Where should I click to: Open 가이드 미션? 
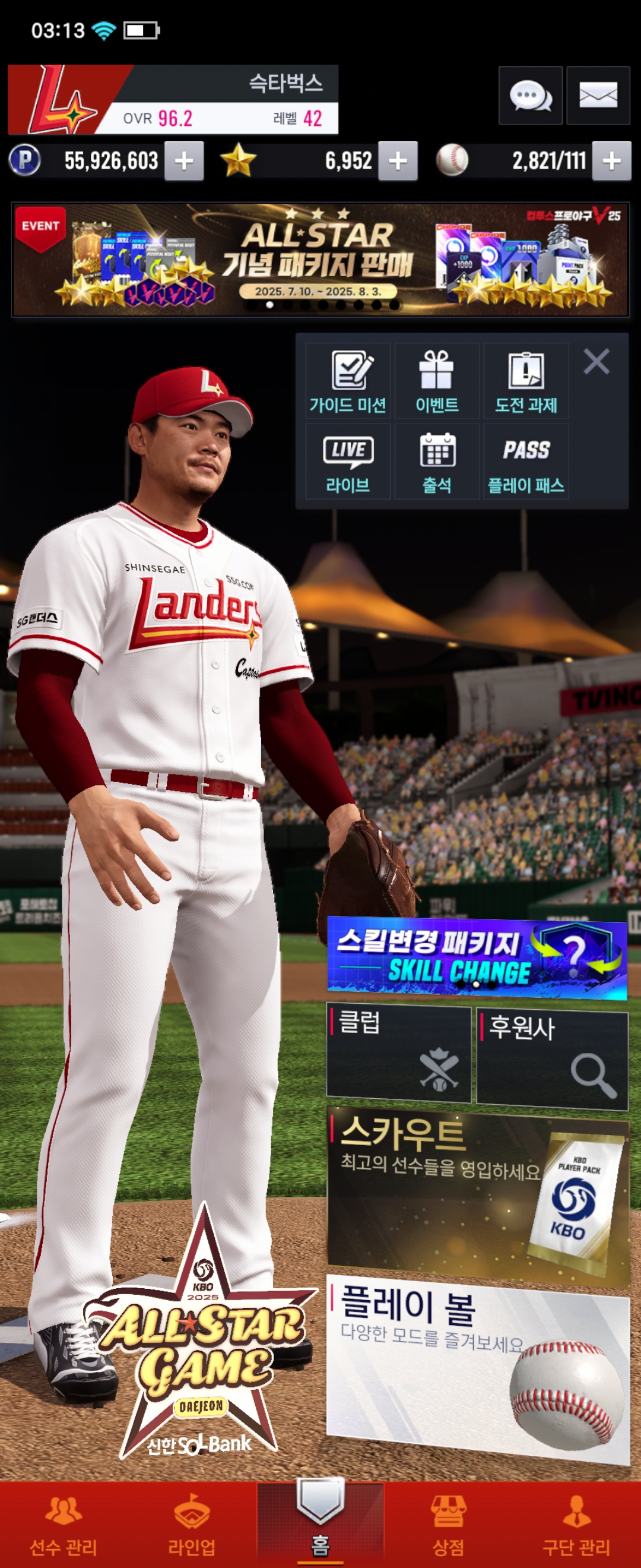348,381
